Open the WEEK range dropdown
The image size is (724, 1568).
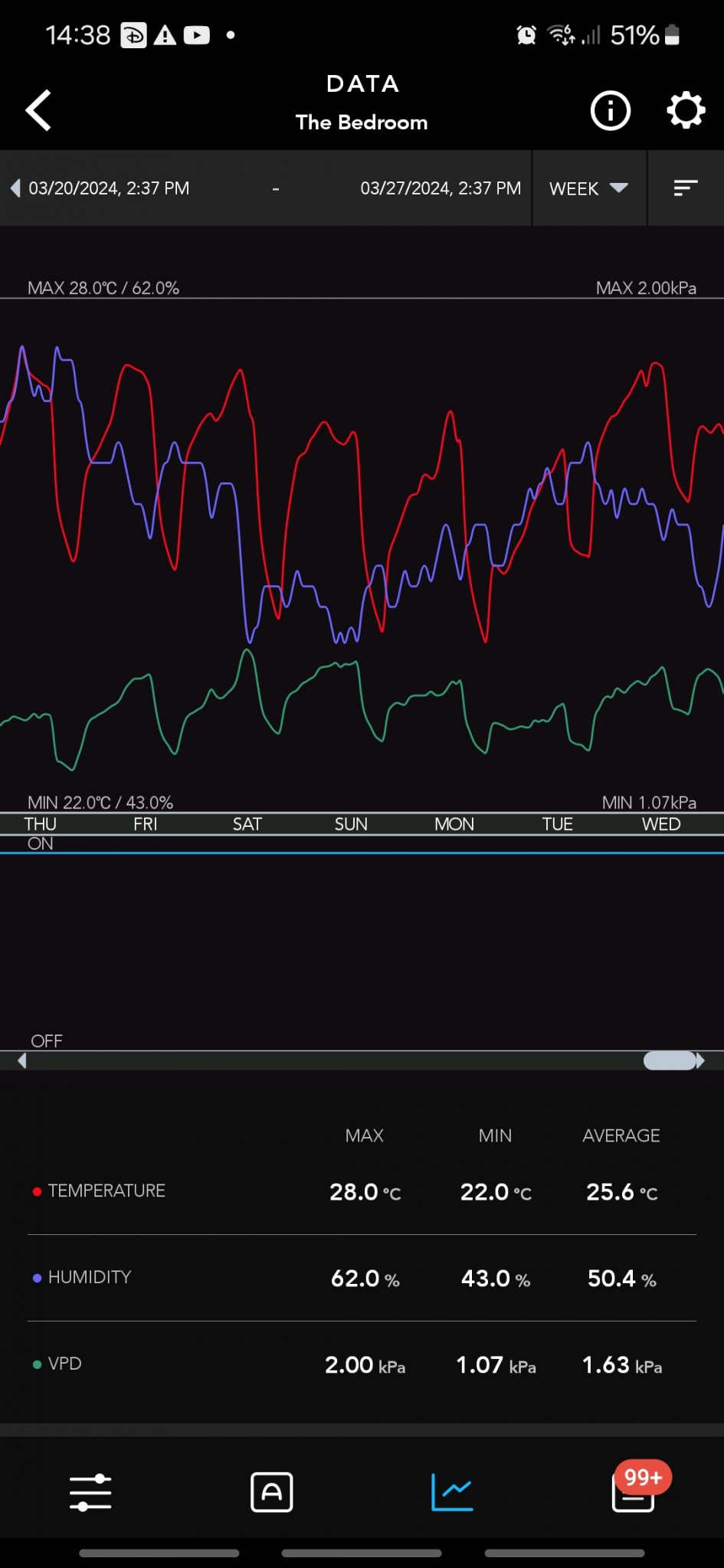[x=588, y=188]
